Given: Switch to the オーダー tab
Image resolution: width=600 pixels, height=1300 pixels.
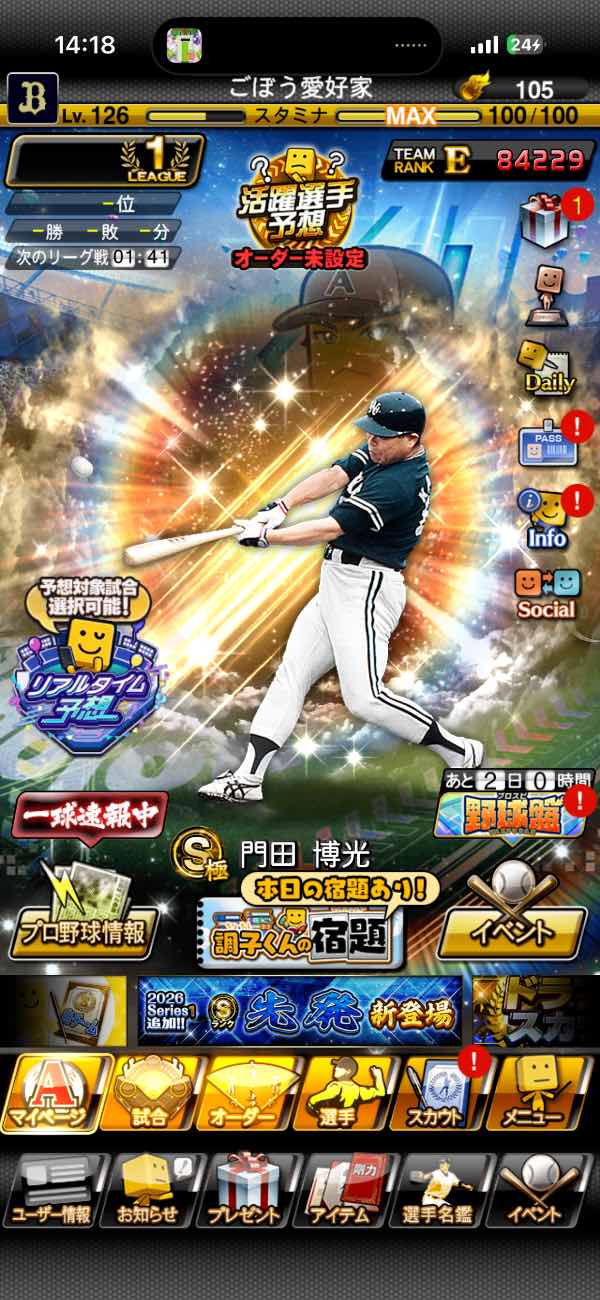Looking at the screenshot, I should [246, 1094].
